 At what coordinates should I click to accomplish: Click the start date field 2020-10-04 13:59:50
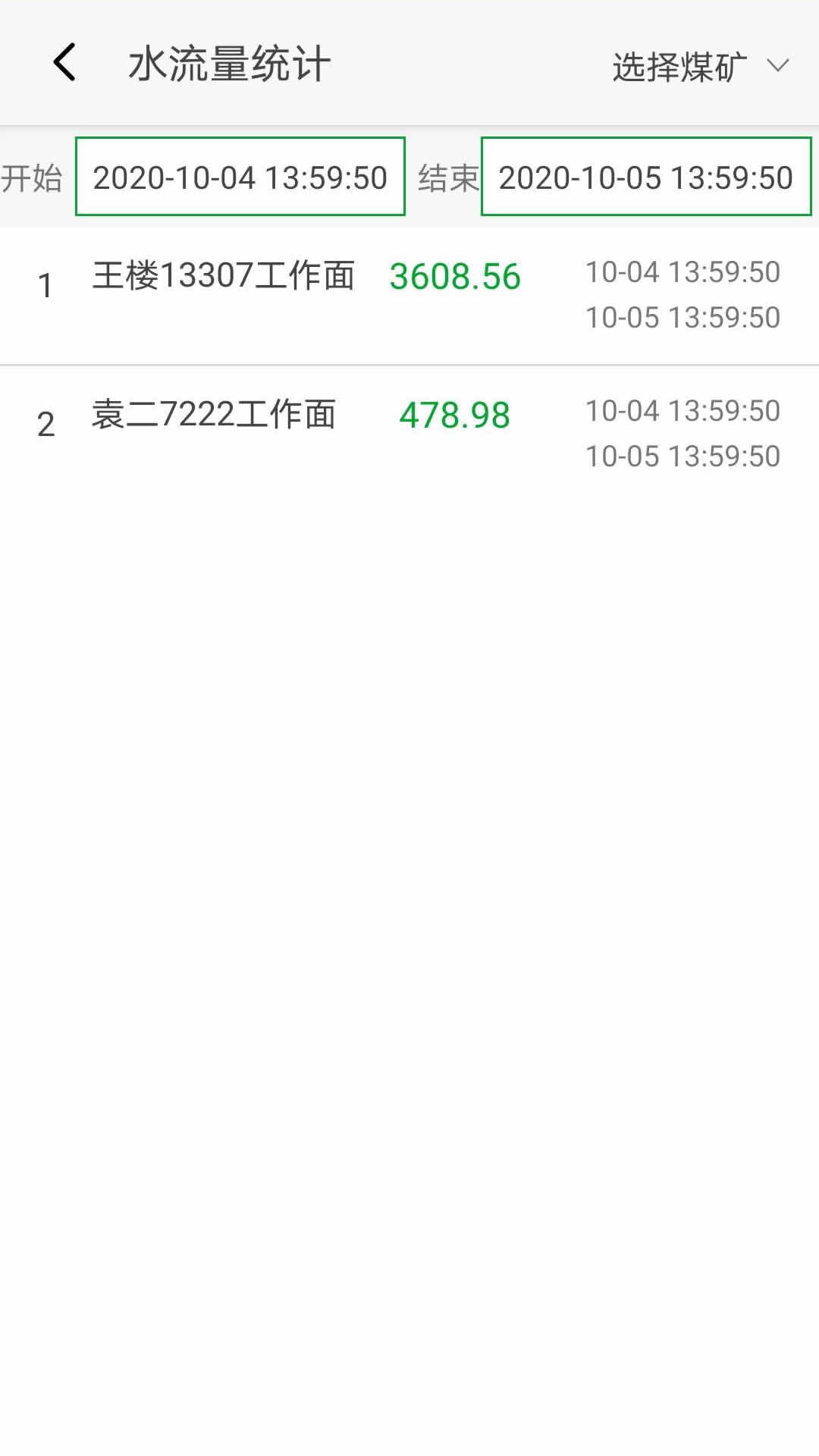tap(240, 176)
